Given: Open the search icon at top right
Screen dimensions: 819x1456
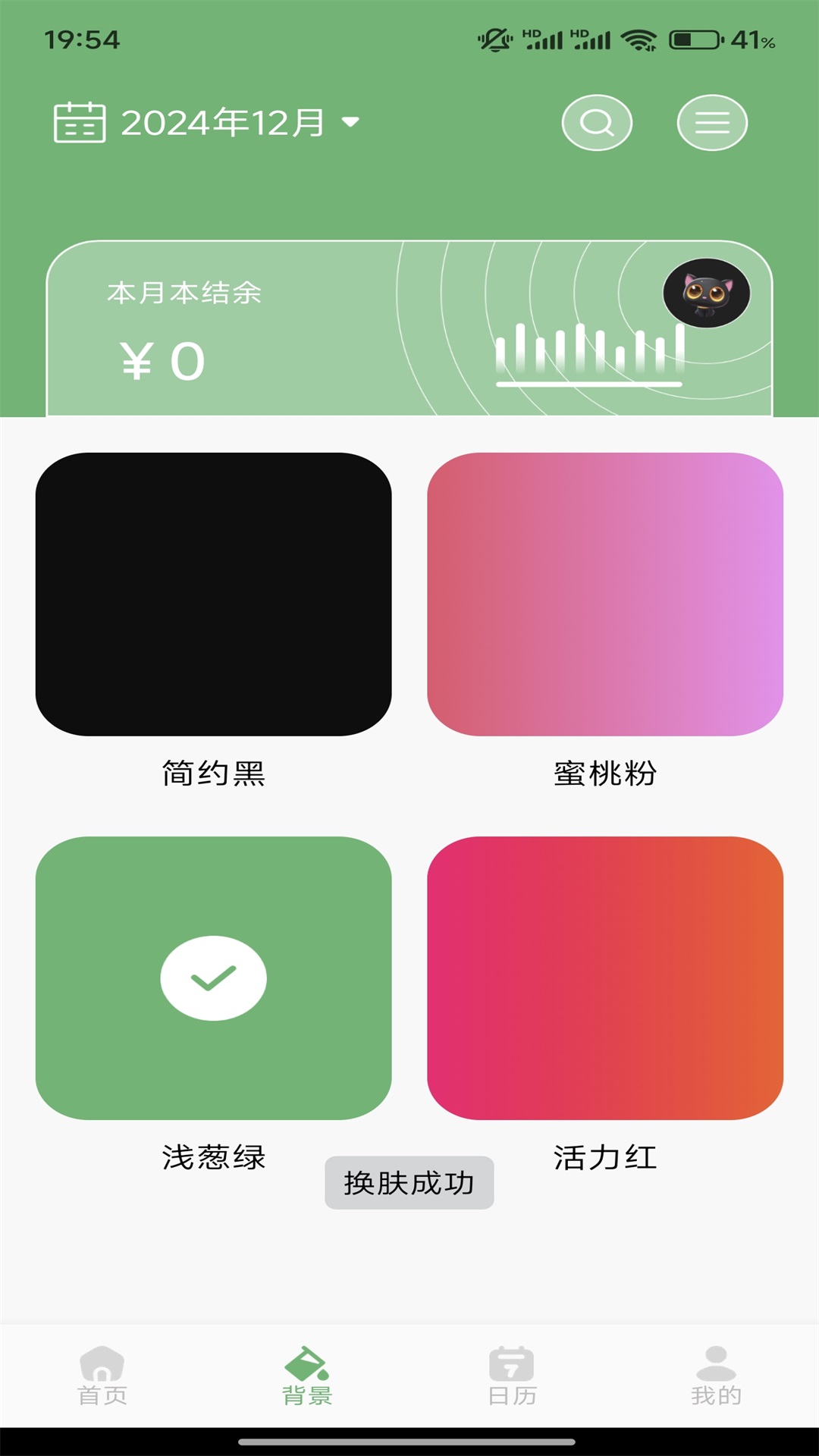Looking at the screenshot, I should [x=597, y=122].
